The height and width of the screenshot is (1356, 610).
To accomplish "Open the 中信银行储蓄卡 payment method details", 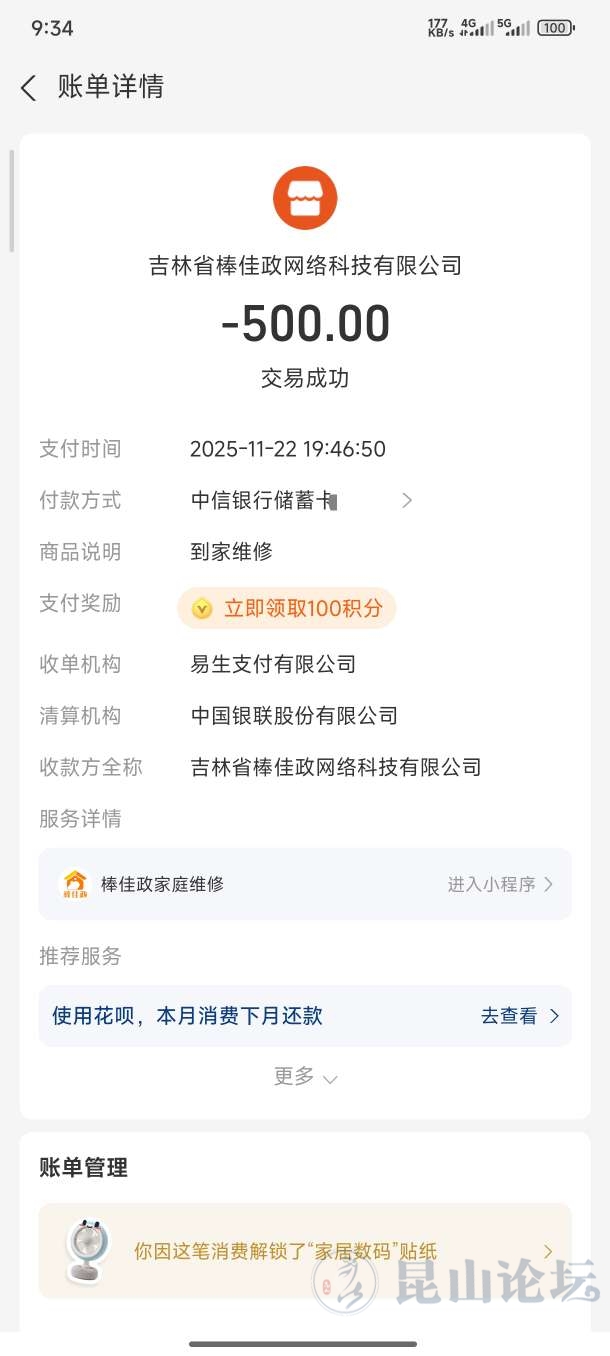I will [x=301, y=500].
